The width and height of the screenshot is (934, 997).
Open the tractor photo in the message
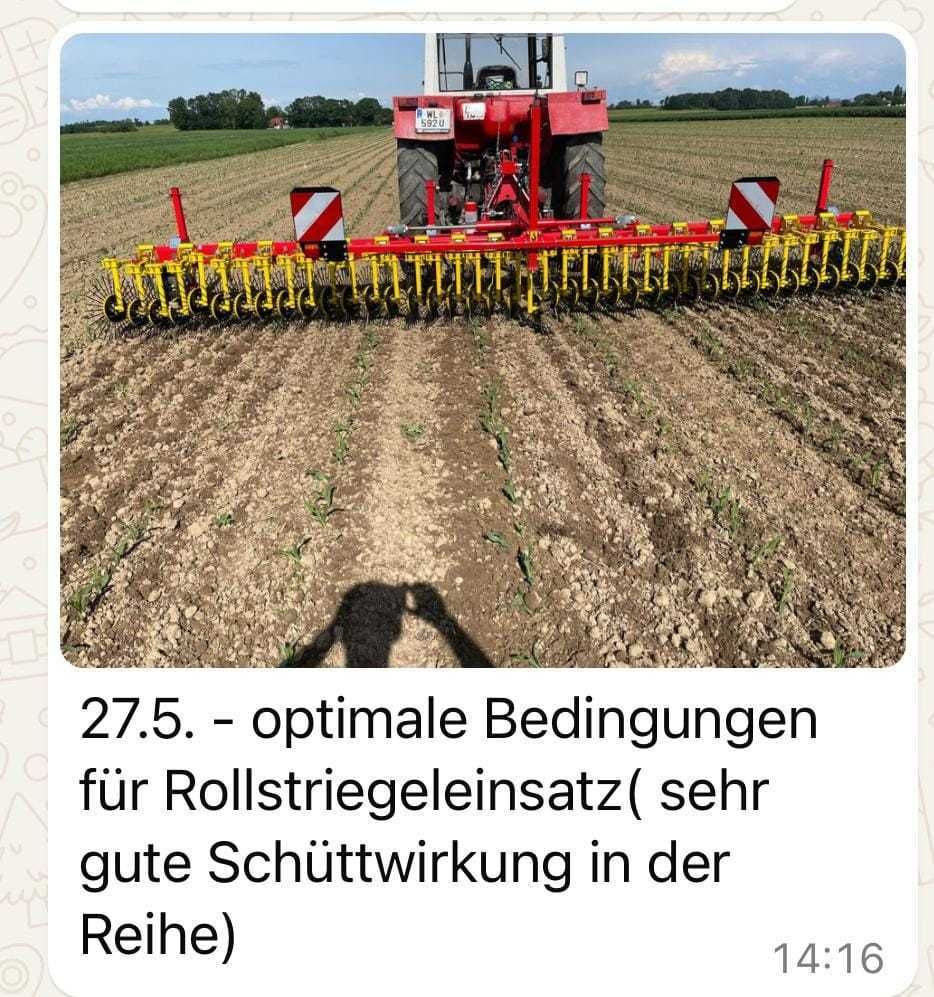(x=482, y=350)
